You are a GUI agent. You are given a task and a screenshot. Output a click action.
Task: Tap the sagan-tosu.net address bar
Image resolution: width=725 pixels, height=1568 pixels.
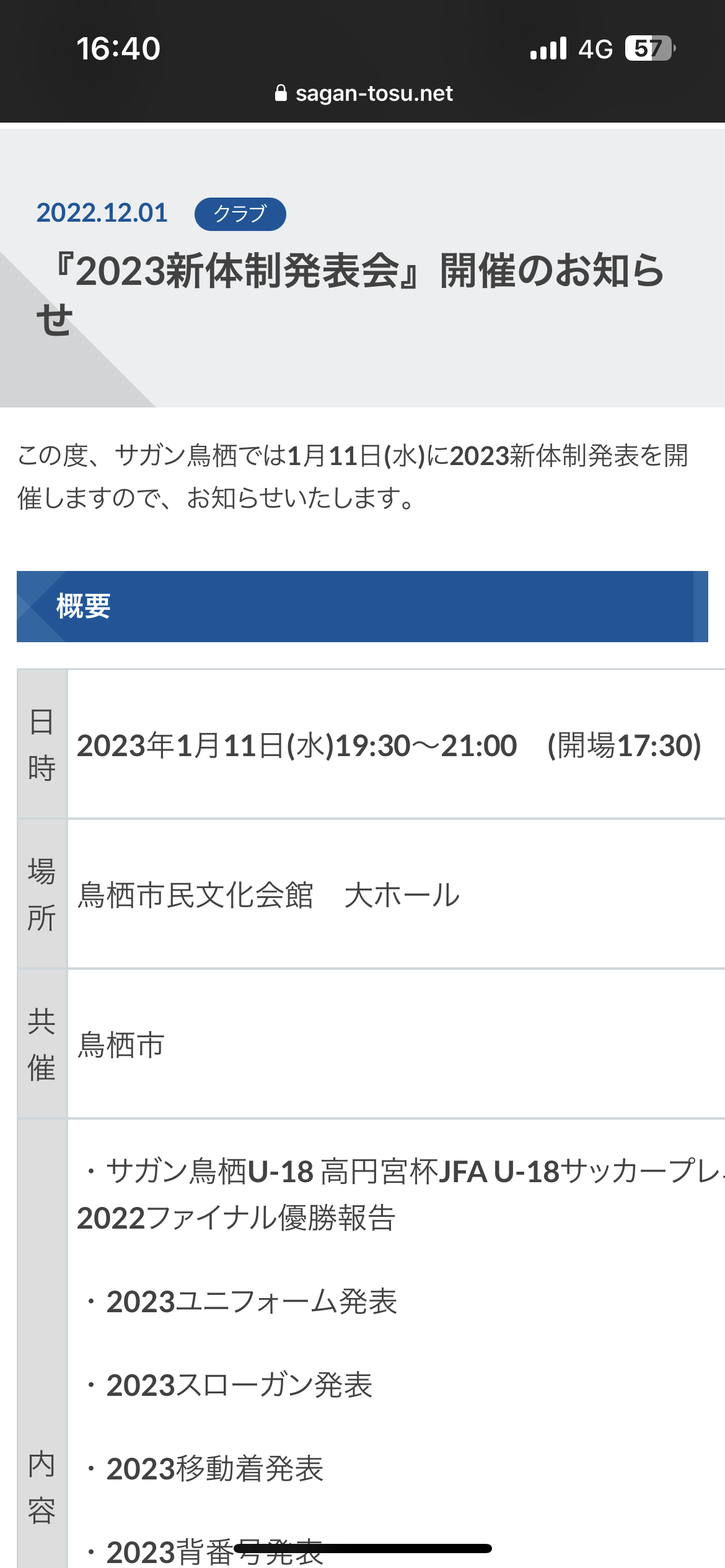[364, 94]
